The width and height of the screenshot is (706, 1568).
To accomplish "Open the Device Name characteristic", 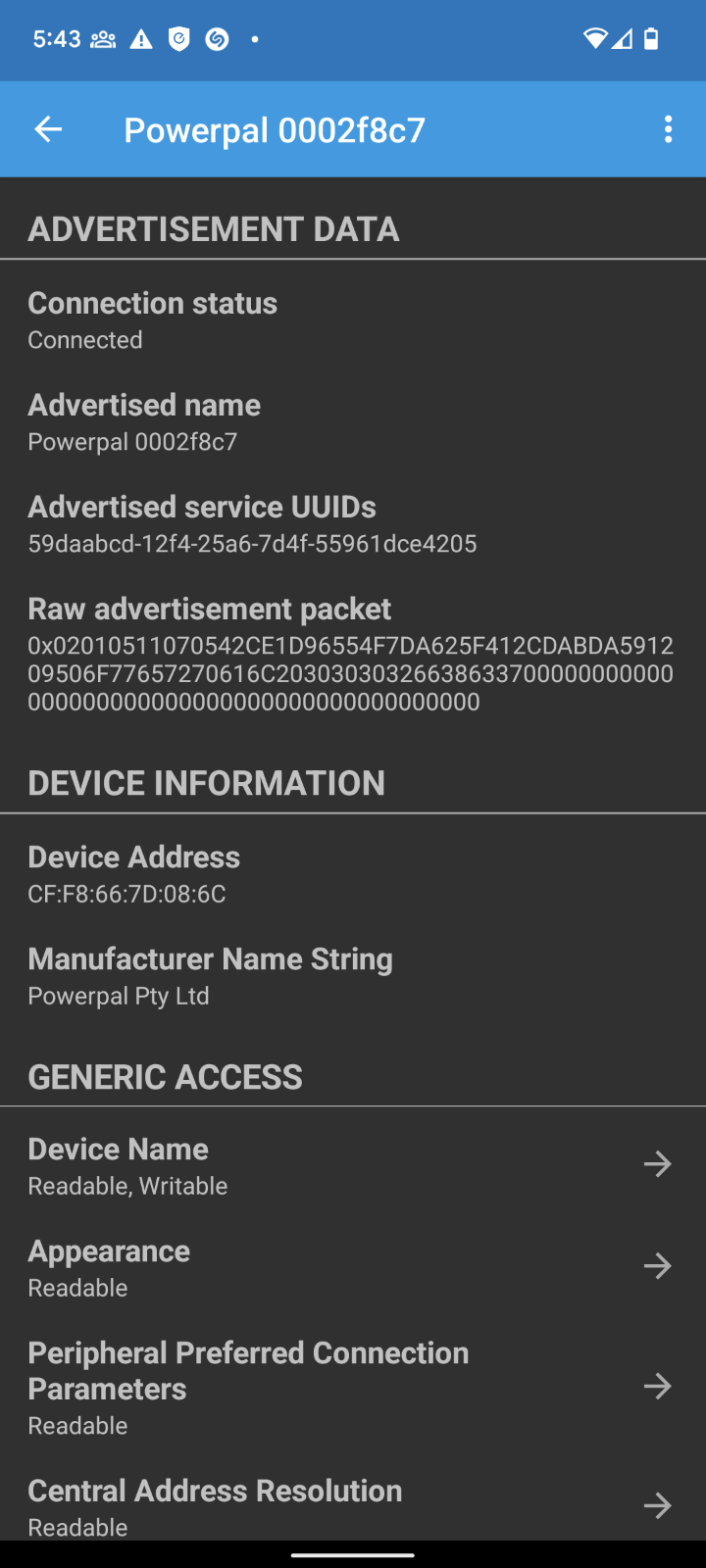I will (353, 1166).
